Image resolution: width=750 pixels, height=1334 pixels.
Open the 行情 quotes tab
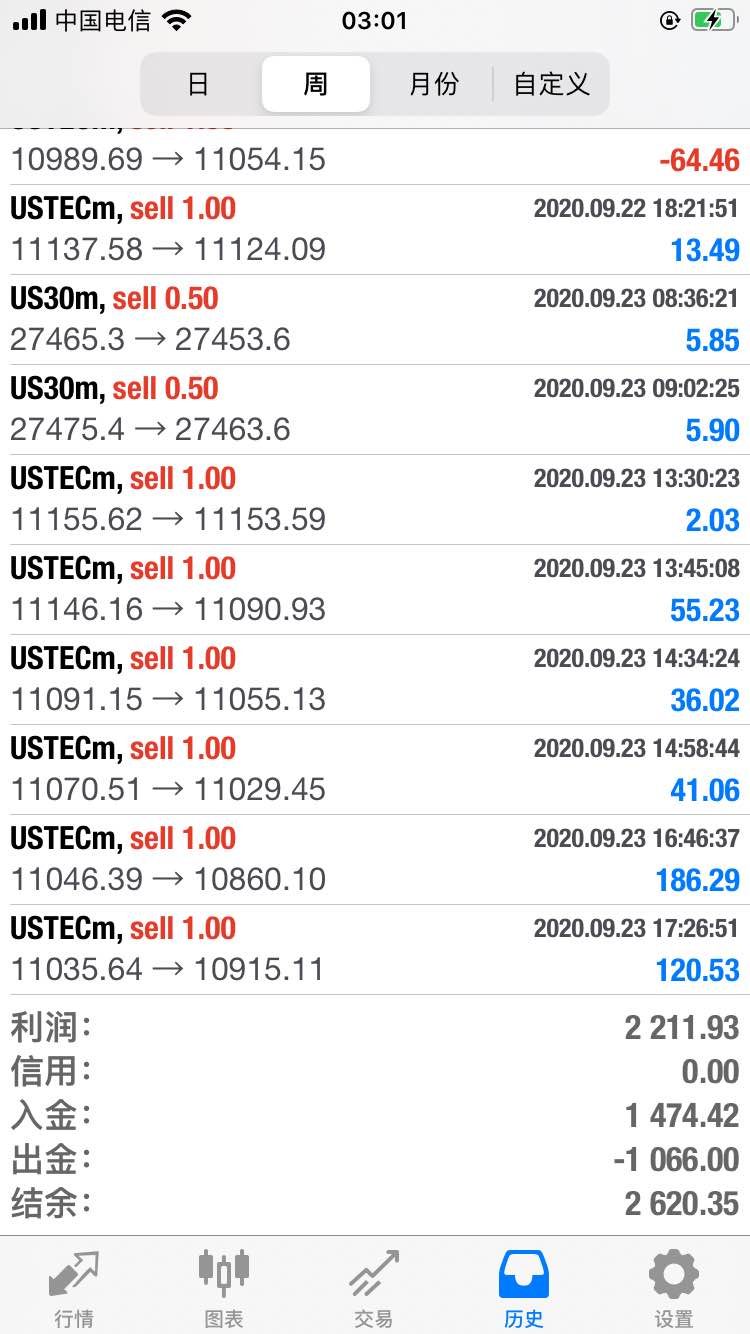tap(74, 1289)
